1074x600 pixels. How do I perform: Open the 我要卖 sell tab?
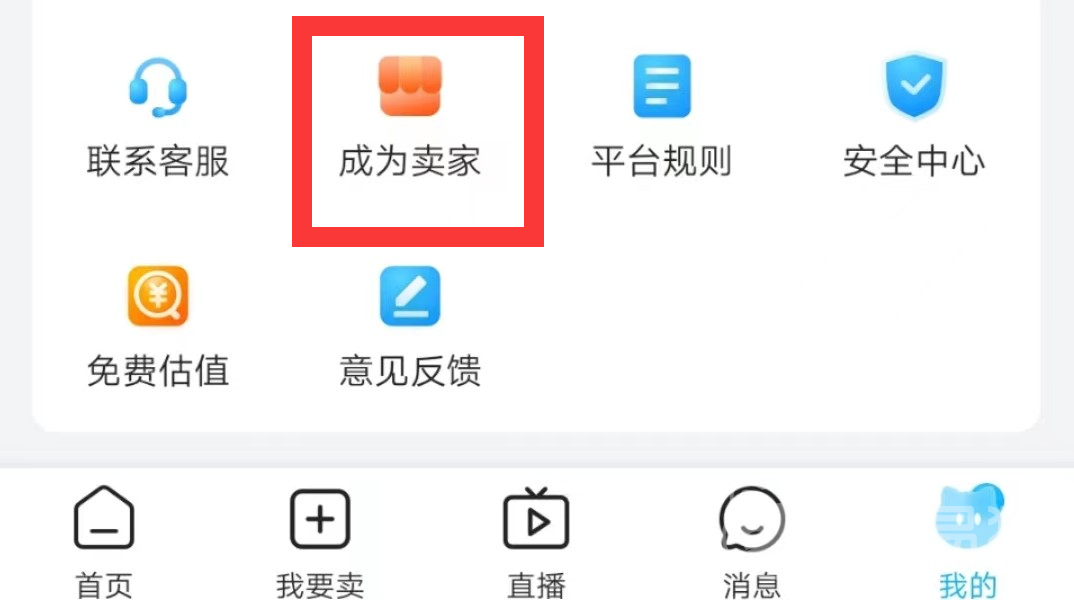[x=320, y=542]
